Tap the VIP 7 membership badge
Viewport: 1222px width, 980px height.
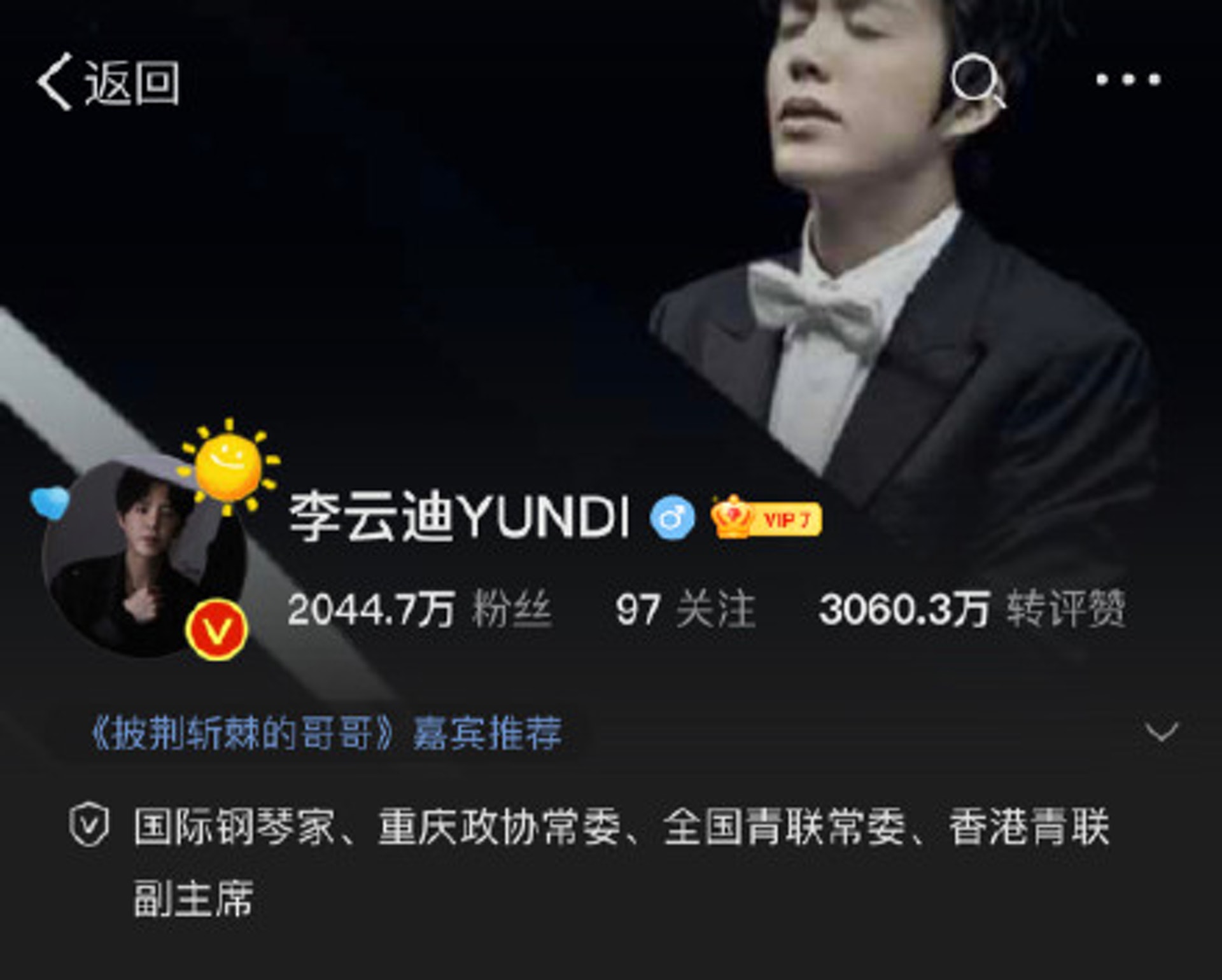[x=767, y=519]
